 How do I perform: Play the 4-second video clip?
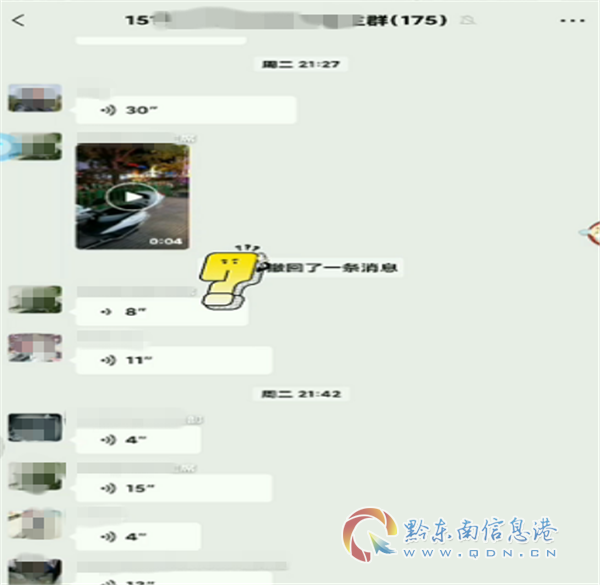(133, 196)
